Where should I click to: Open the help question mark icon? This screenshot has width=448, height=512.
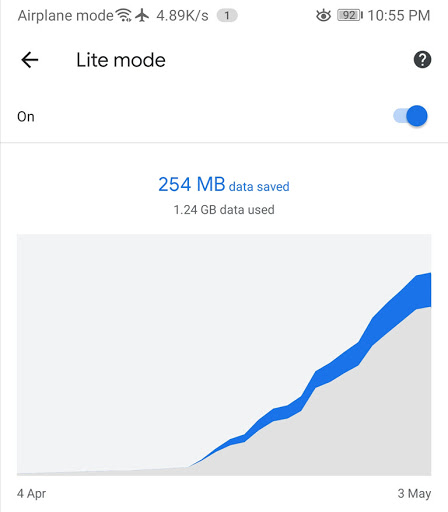click(422, 60)
